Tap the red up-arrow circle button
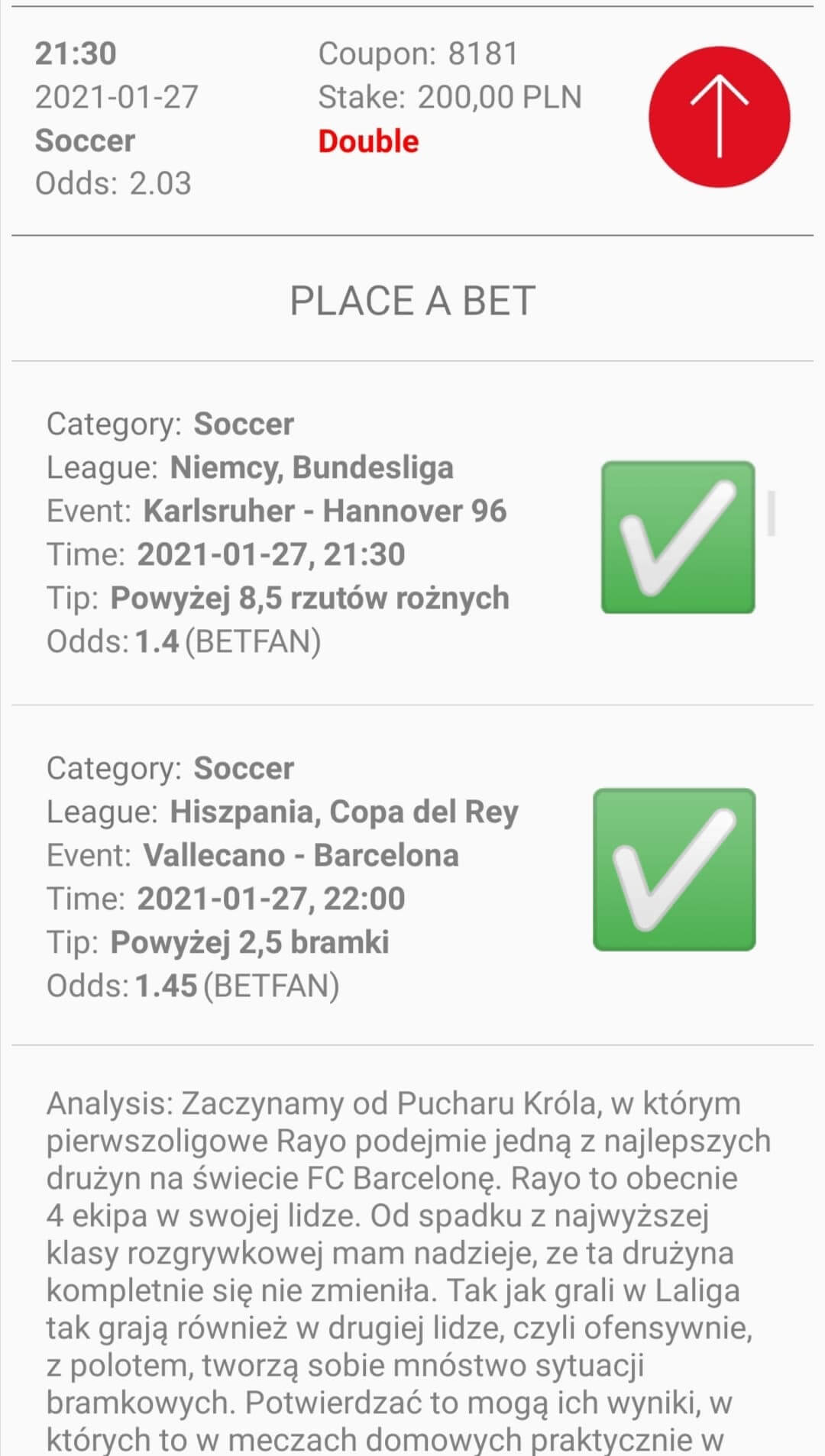Image resolution: width=825 pixels, height=1456 pixels. [x=719, y=117]
